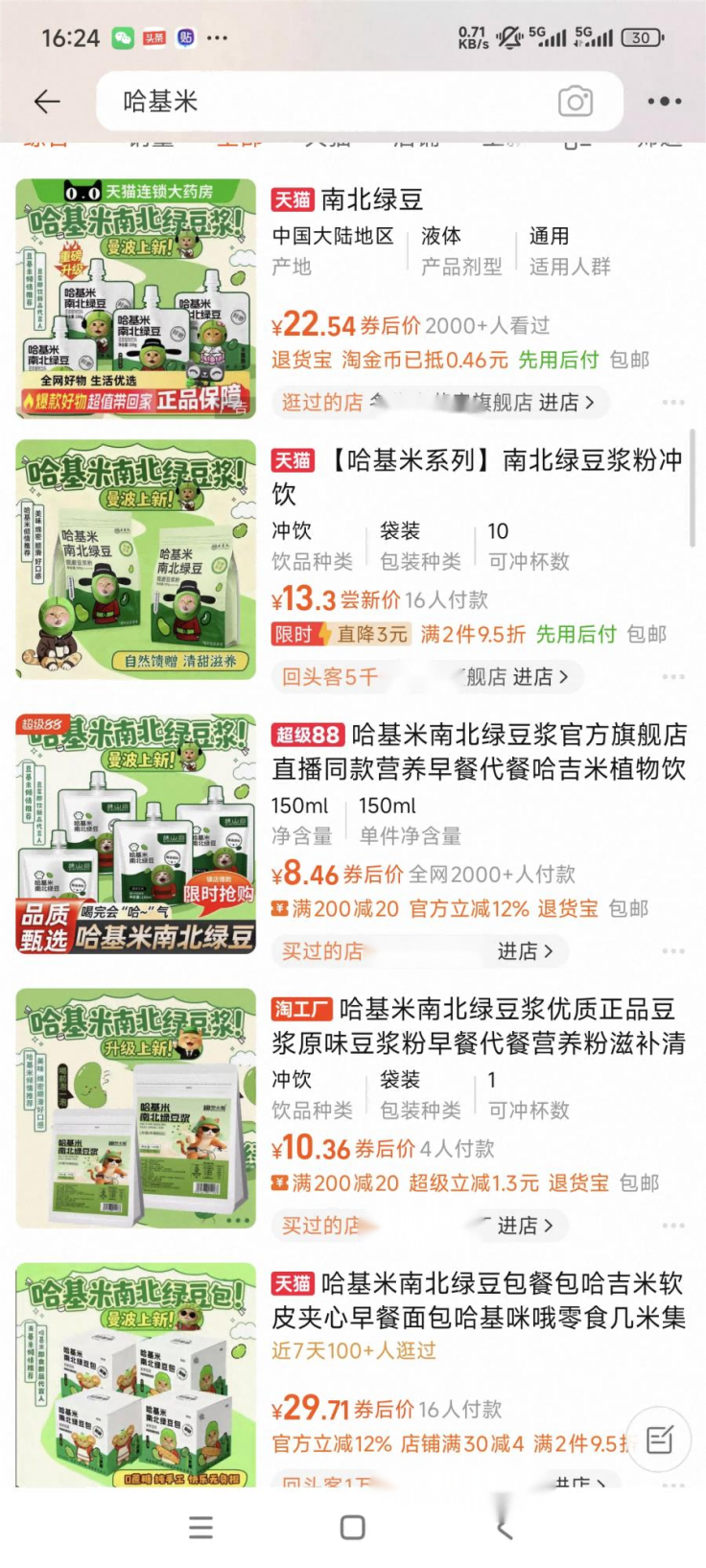Tap the search box containing 哈基米
The height and width of the screenshot is (1568, 706).
288,101
